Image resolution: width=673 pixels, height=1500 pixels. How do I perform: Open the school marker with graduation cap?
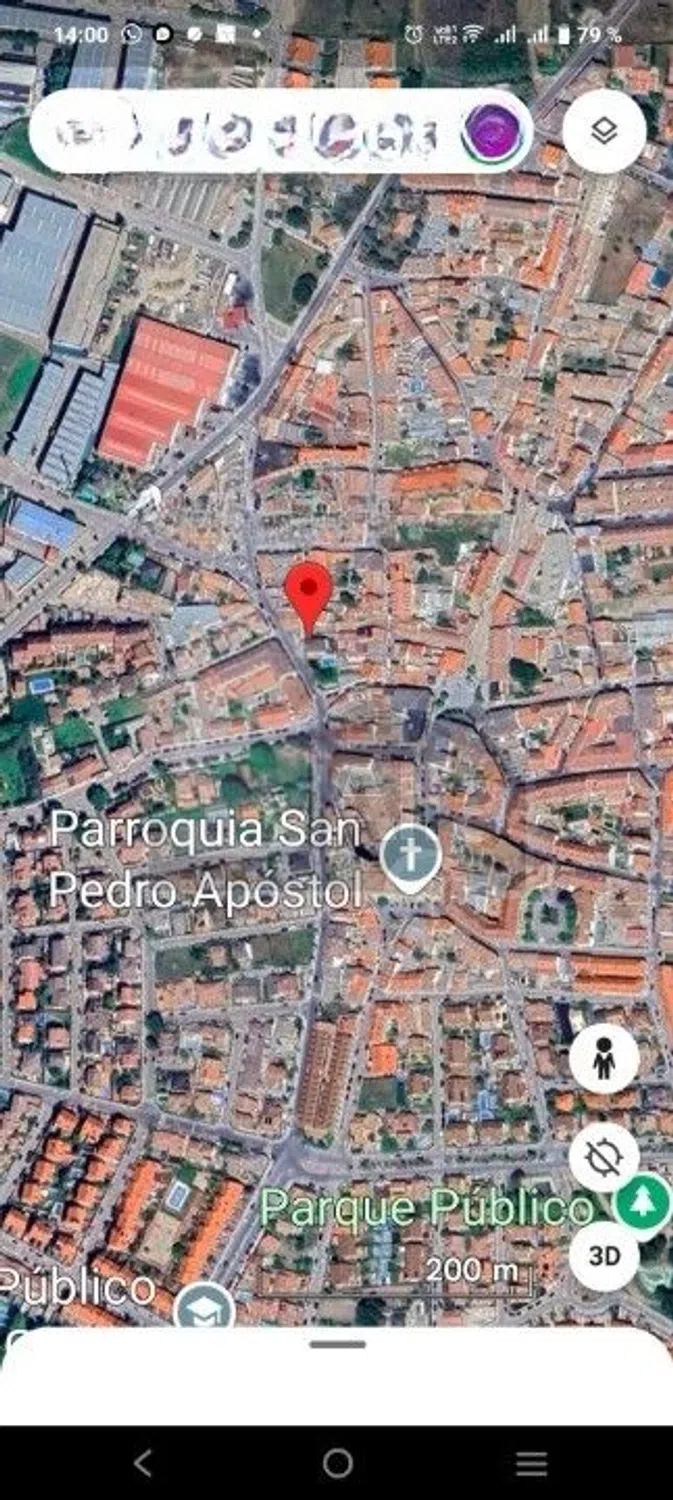click(203, 1310)
